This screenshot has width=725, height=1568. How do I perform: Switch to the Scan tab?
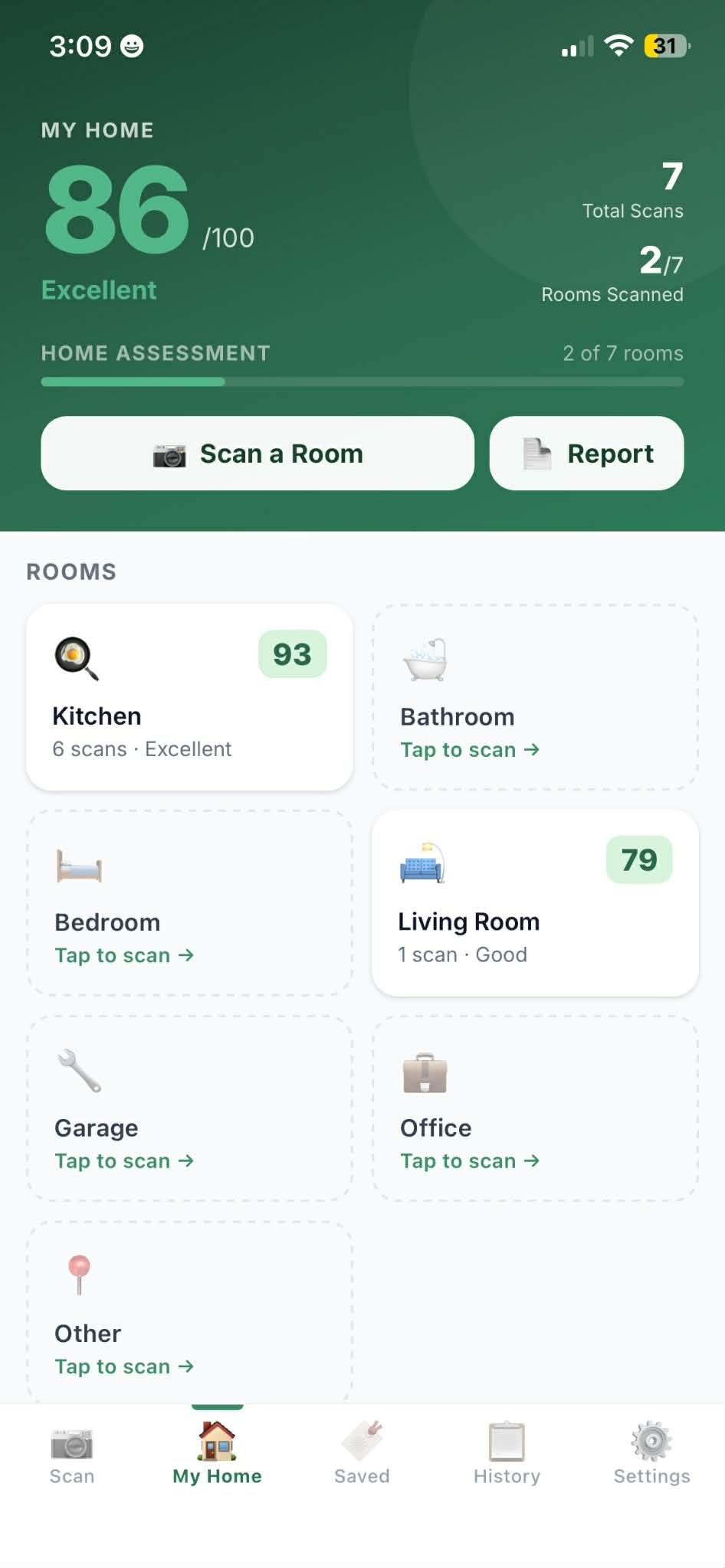tap(72, 1455)
